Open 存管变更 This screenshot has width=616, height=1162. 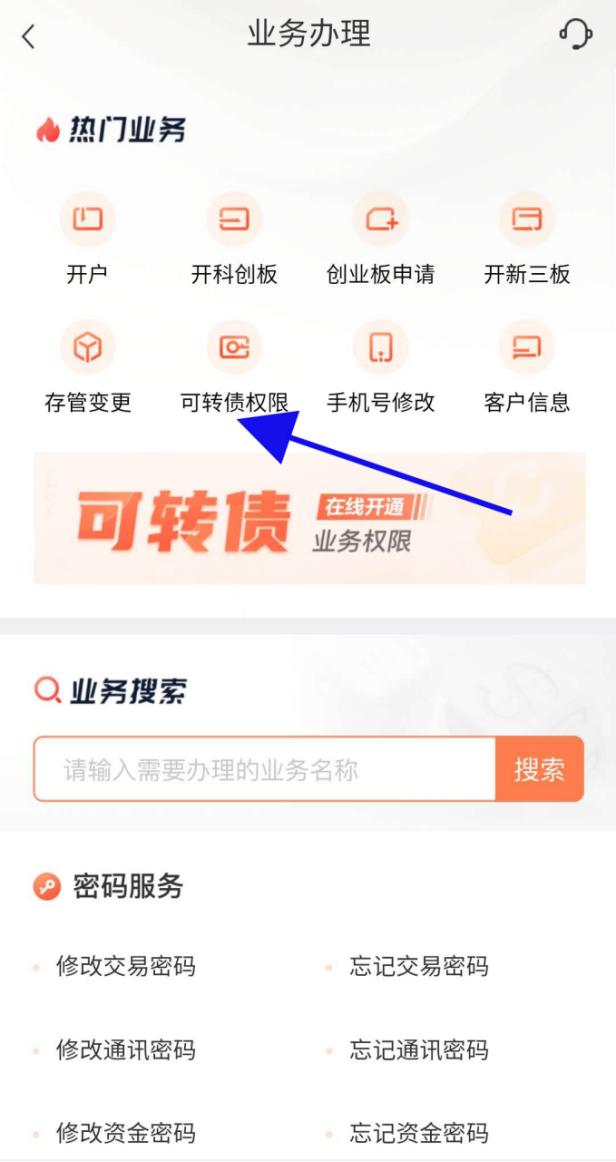click(x=87, y=367)
